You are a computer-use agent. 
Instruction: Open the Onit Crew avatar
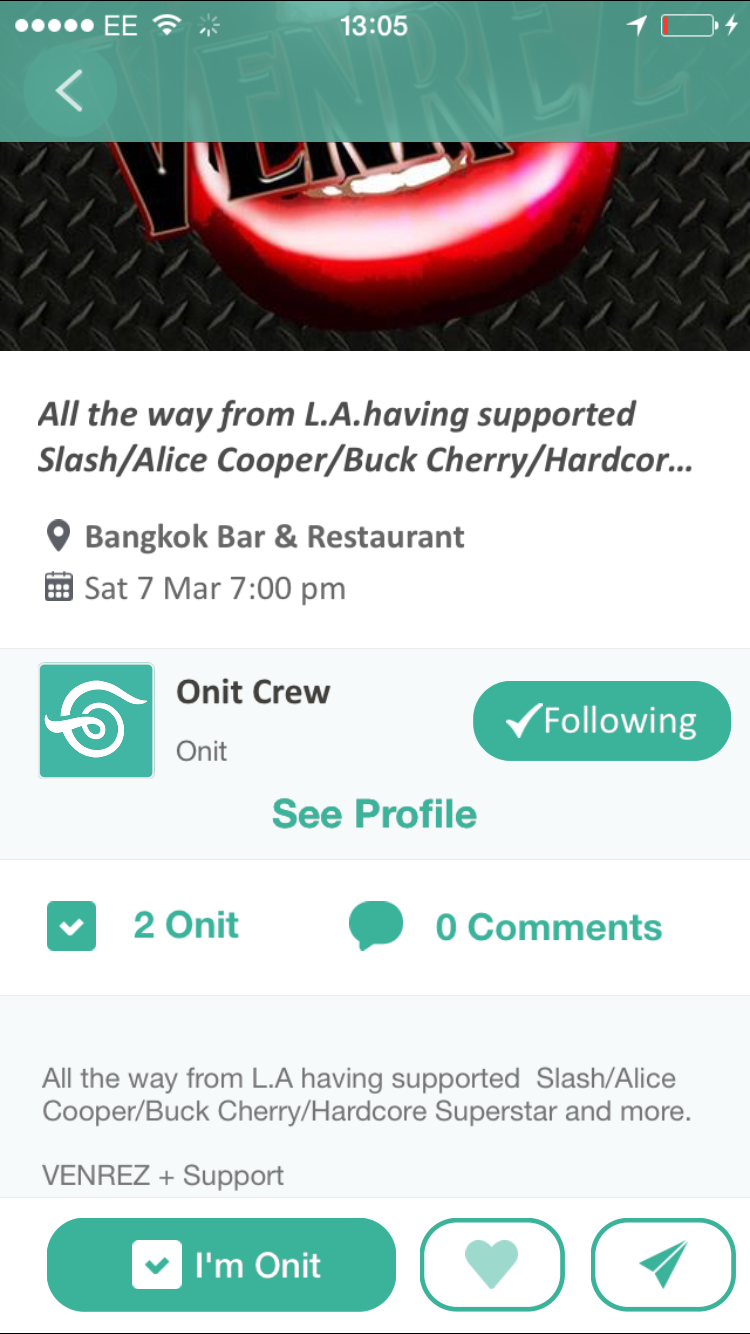pyautogui.click(x=96, y=721)
